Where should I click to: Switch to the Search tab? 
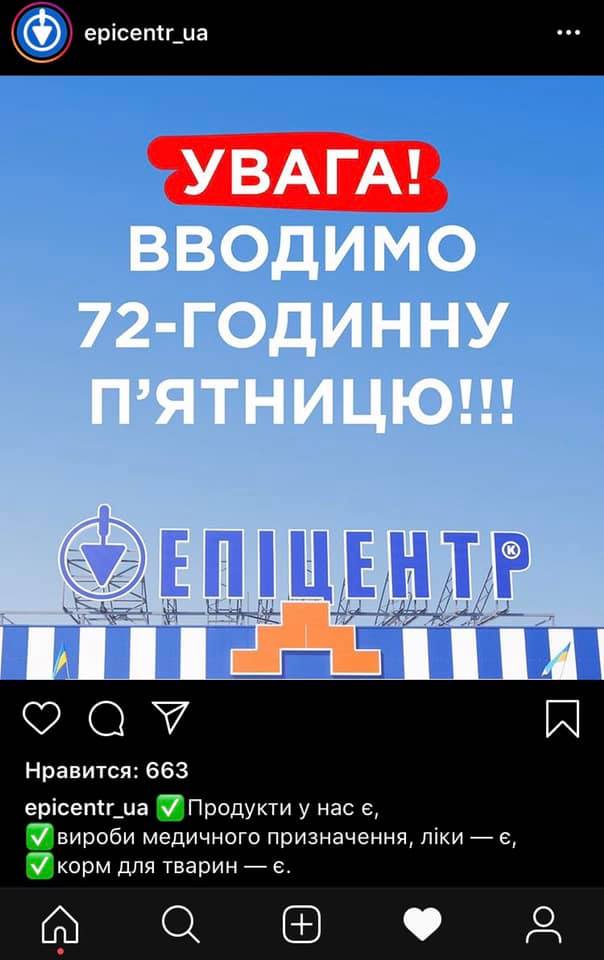pyautogui.click(x=180, y=924)
